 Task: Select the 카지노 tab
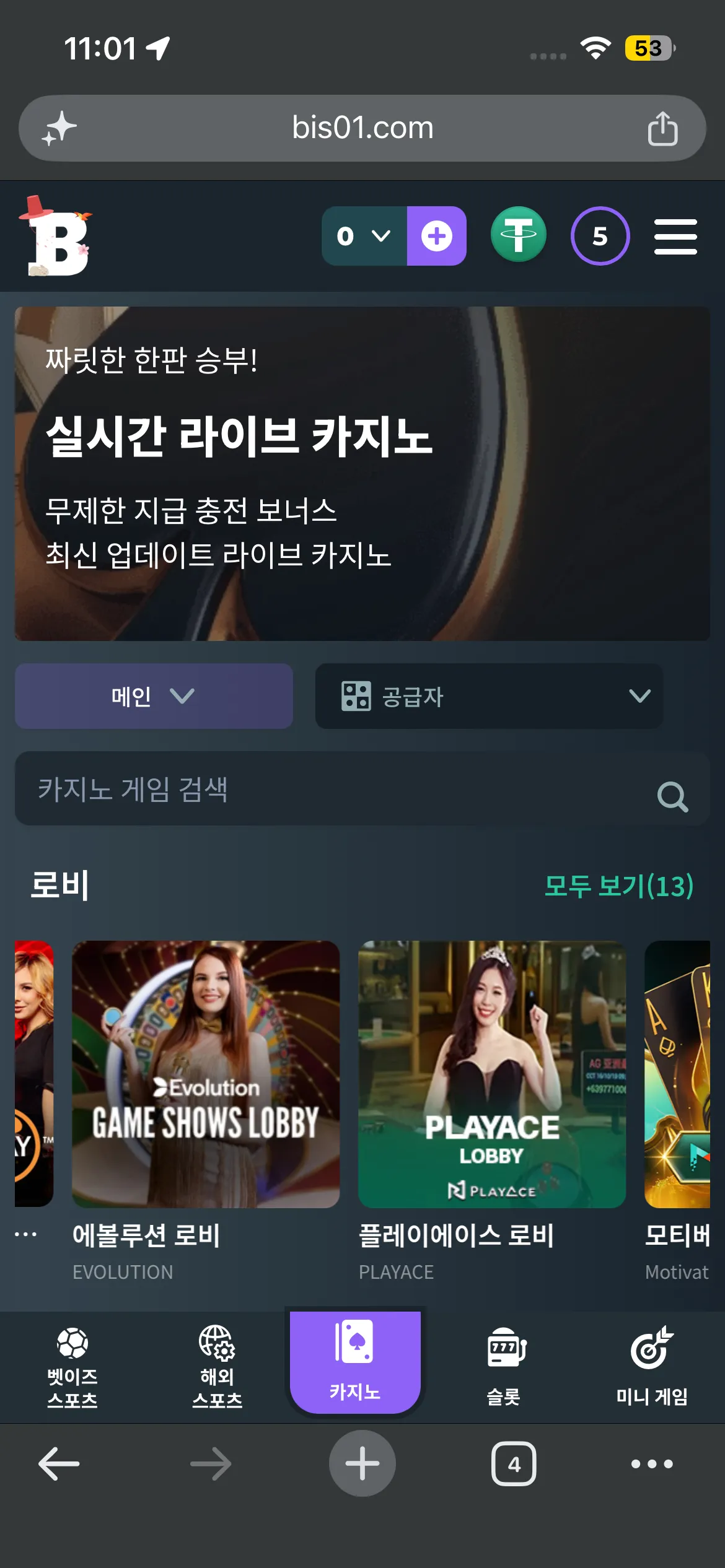point(355,1362)
